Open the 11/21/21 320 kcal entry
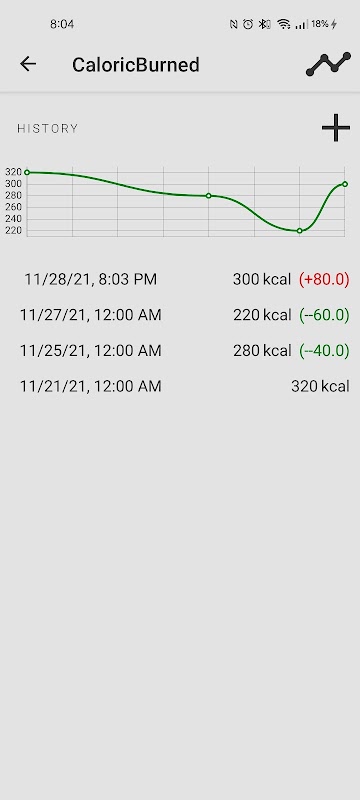Screen dimensions: 360x800 click(x=180, y=387)
